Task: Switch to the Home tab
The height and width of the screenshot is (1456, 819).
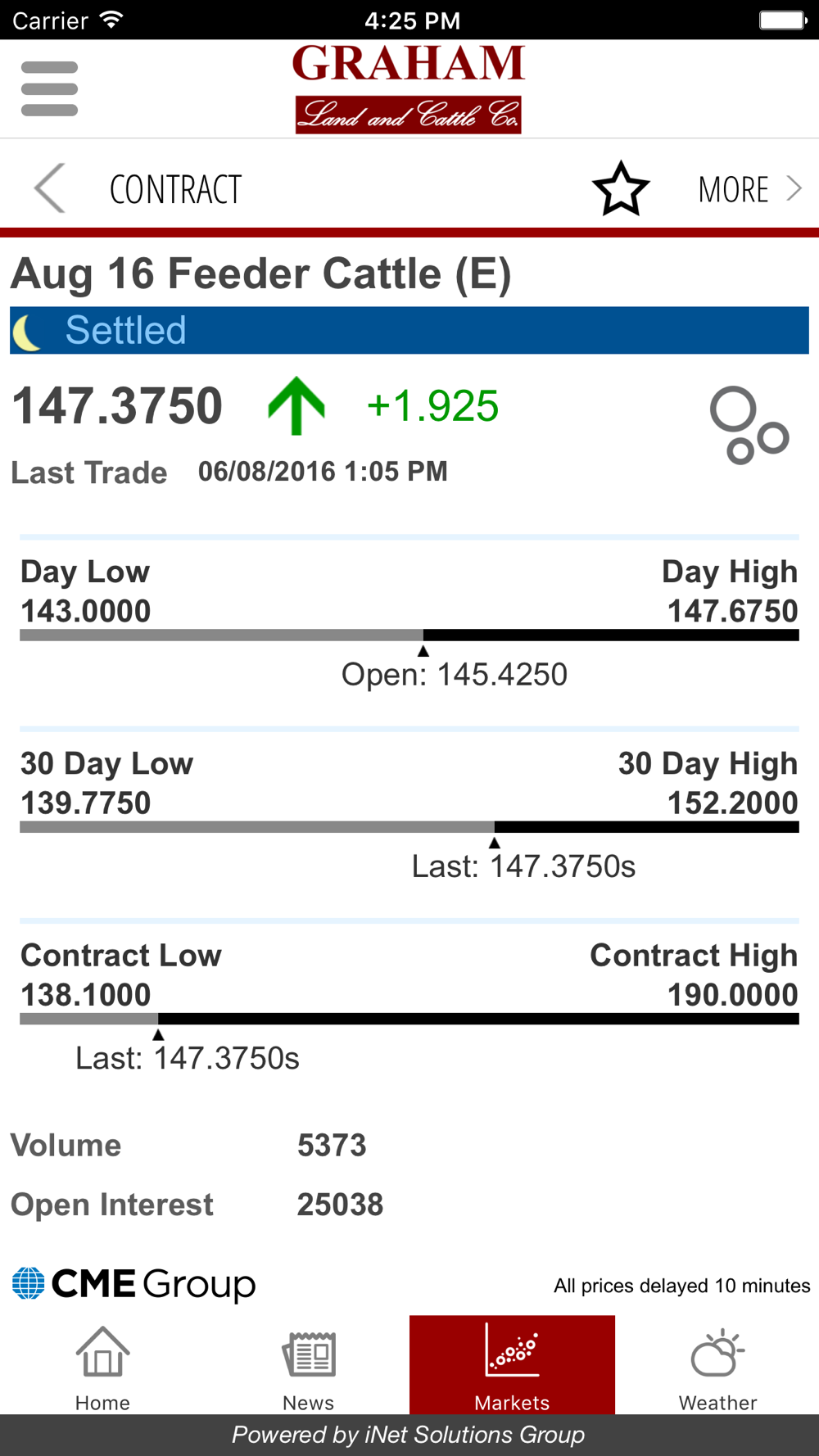Action: [x=102, y=1366]
